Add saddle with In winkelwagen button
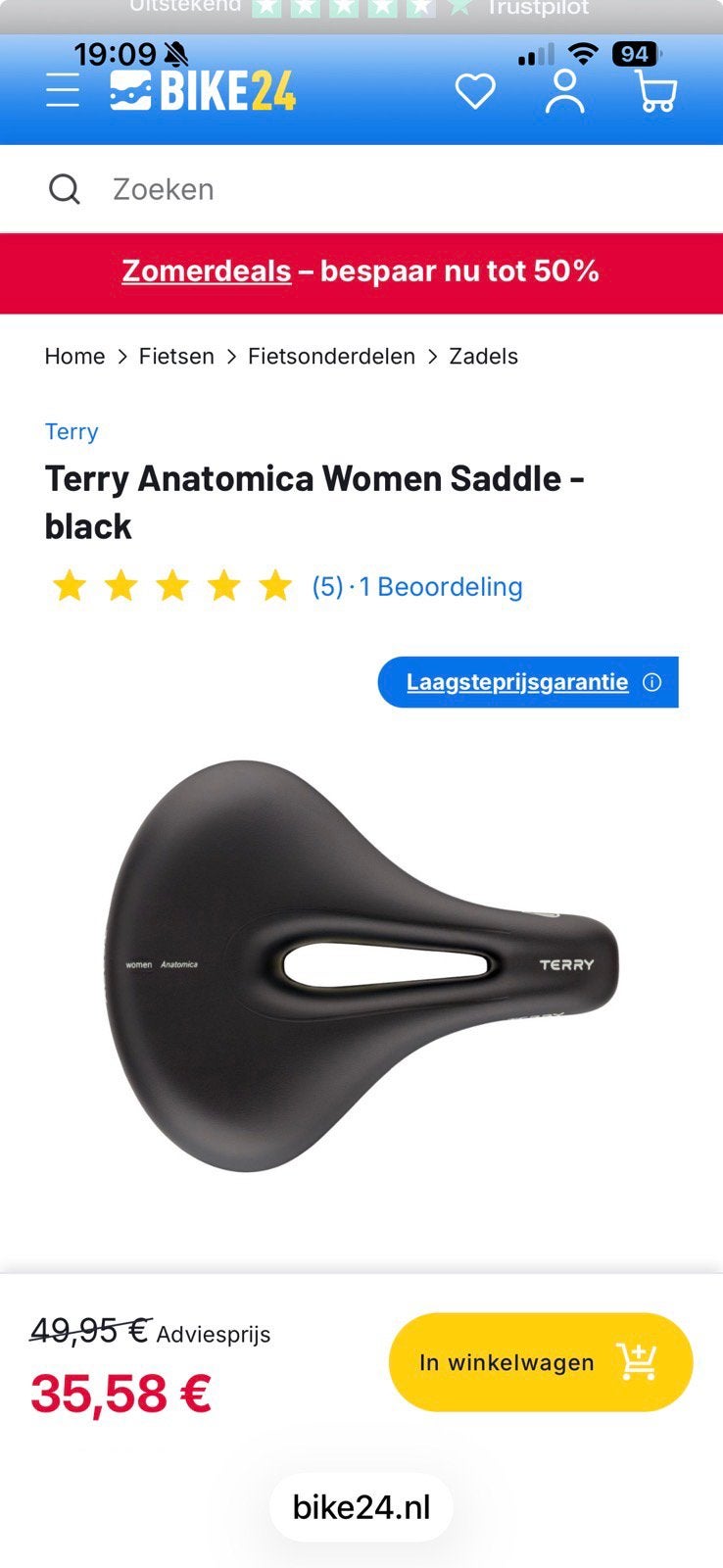723x1568 pixels. [541, 1362]
